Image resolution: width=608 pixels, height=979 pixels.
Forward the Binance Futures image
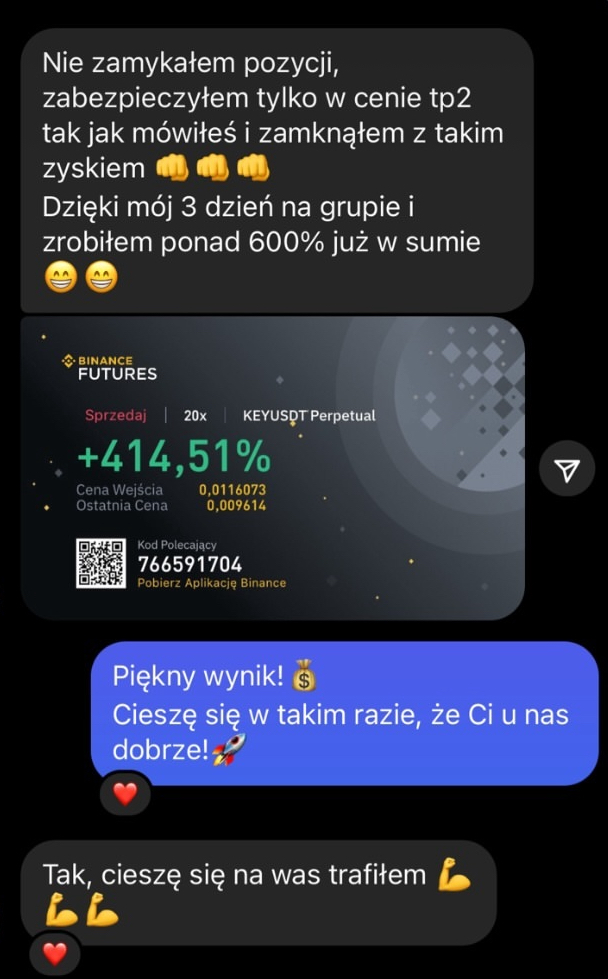point(567,470)
